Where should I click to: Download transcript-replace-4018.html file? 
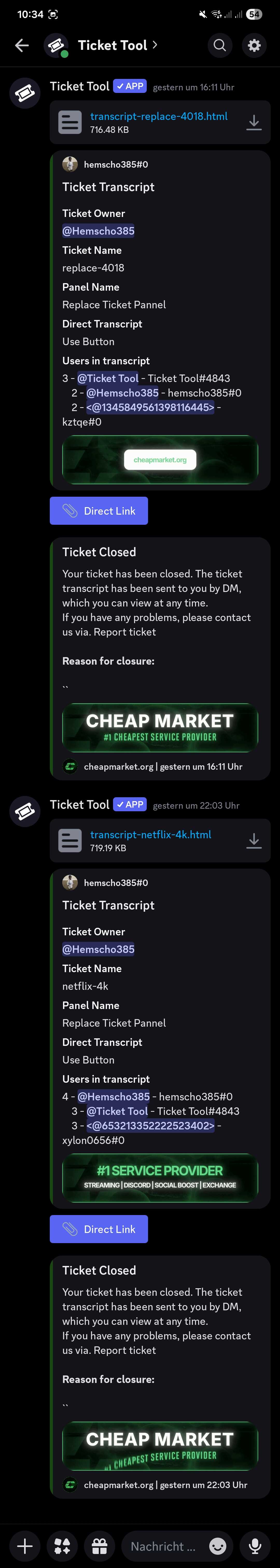click(x=254, y=122)
